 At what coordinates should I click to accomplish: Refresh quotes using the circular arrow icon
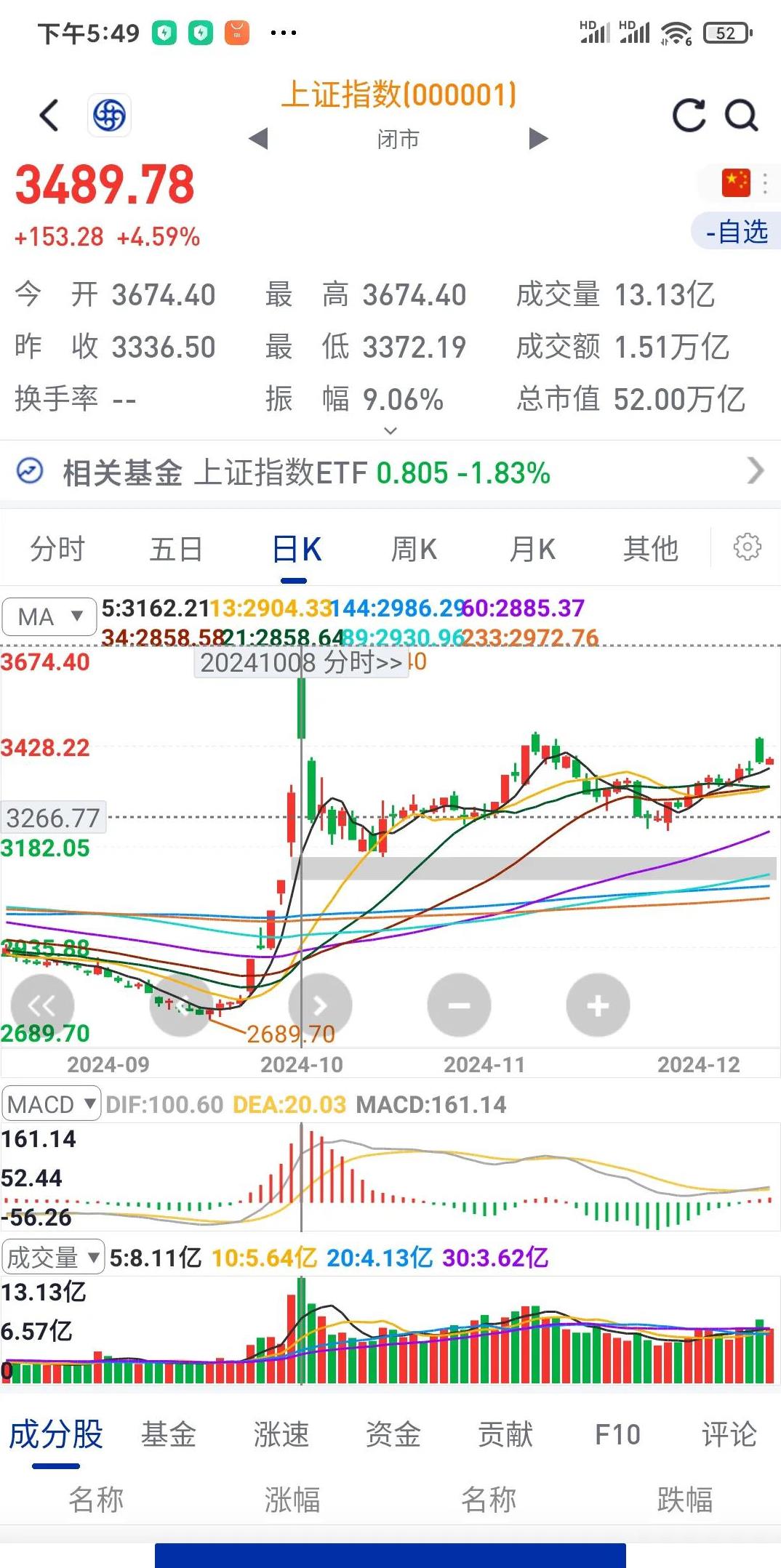point(689,115)
